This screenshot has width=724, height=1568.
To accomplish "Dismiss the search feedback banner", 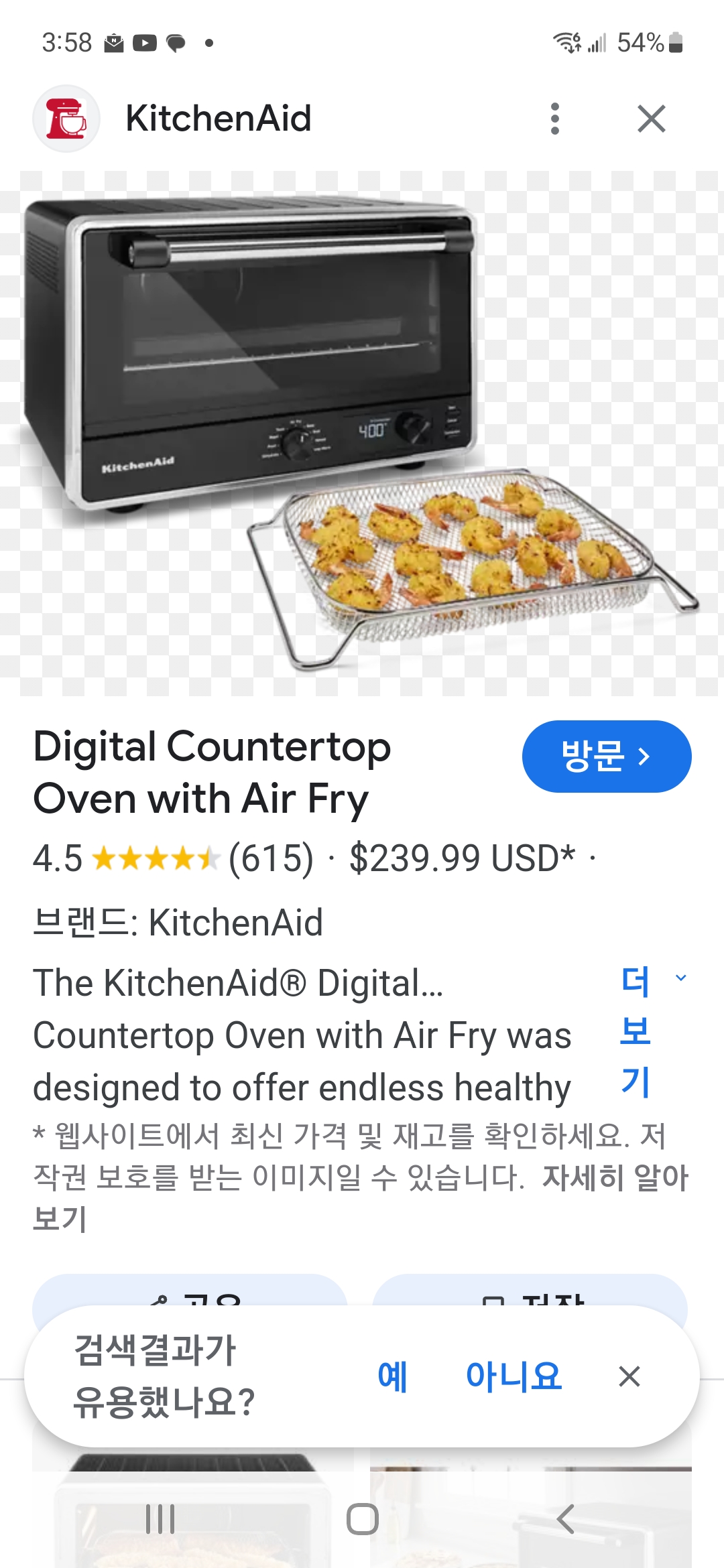I will [x=629, y=1376].
